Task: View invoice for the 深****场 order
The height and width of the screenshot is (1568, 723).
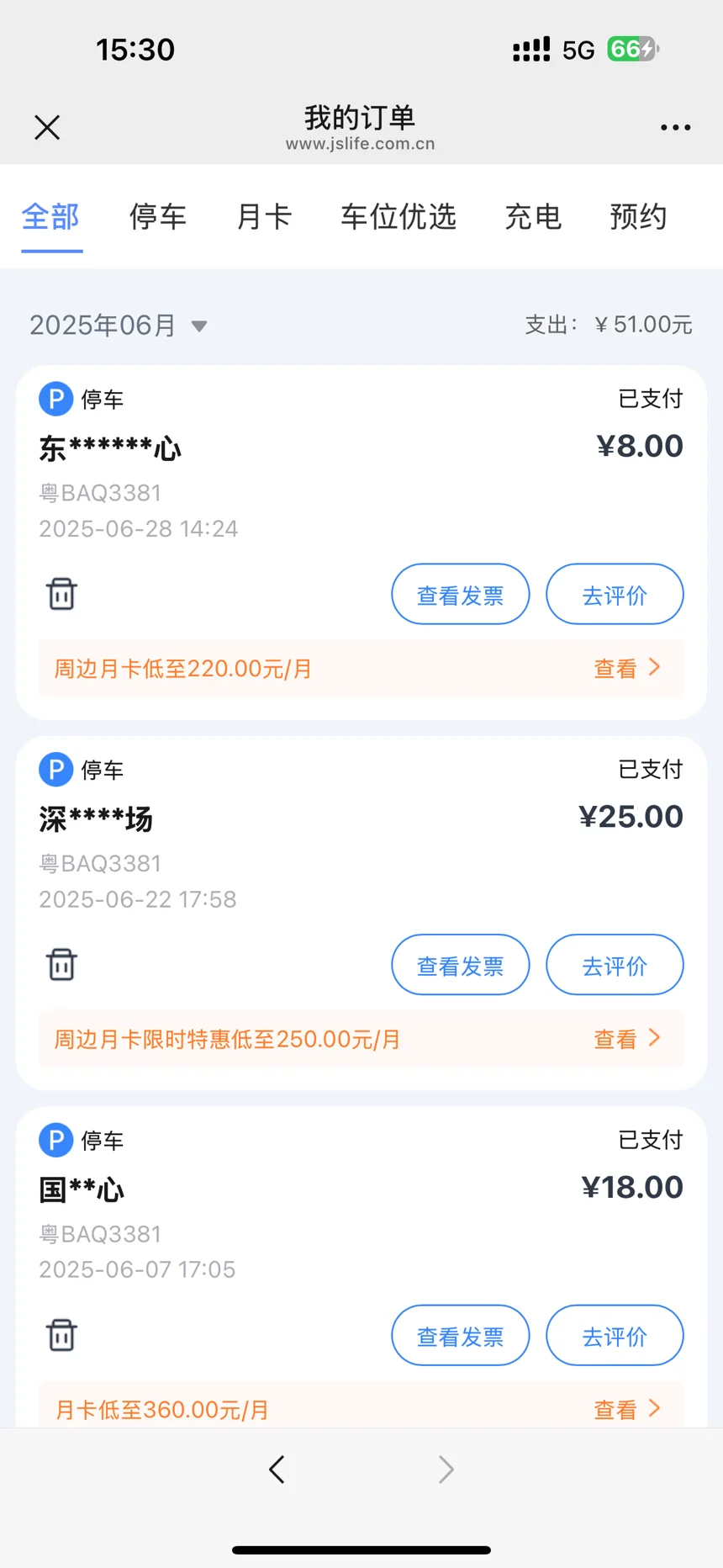Action: (x=461, y=965)
